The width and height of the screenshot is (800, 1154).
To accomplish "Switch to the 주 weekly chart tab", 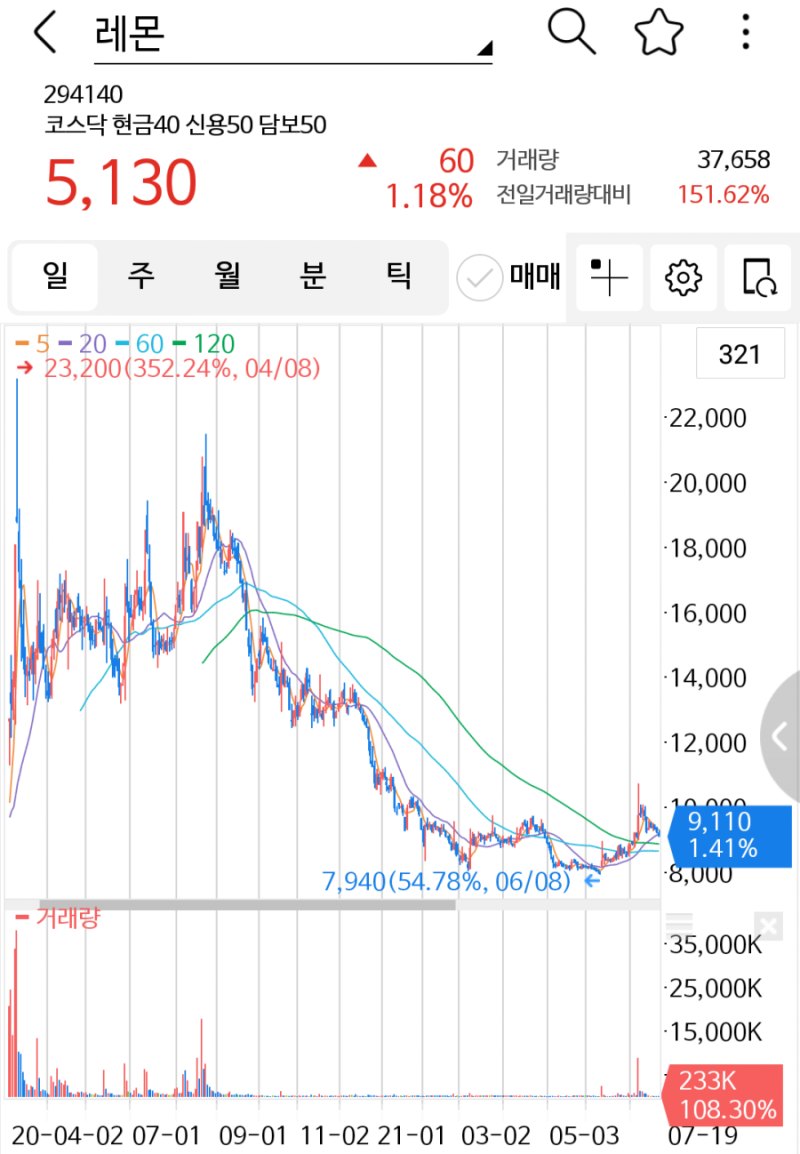I will tap(140, 278).
